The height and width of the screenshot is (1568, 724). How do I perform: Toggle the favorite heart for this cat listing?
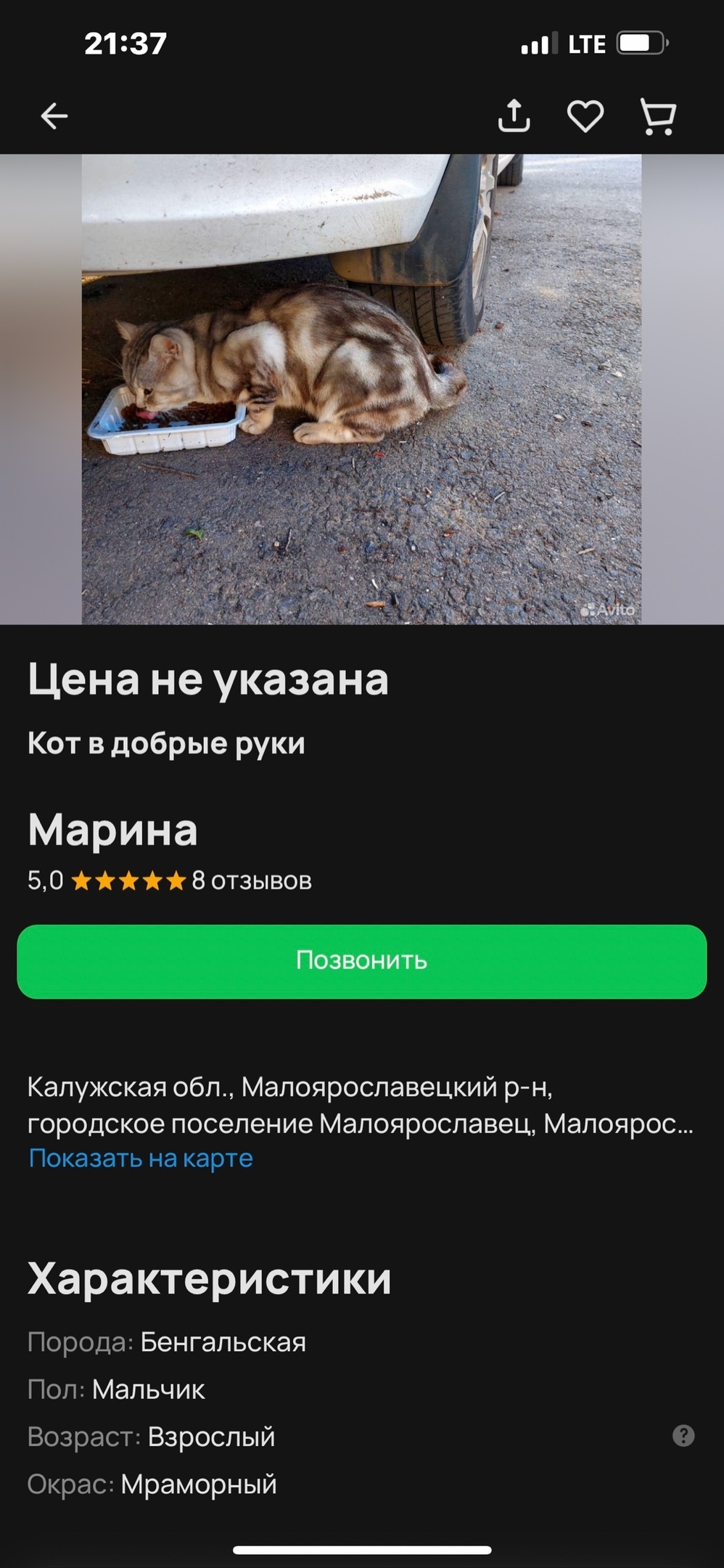pyautogui.click(x=586, y=116)
